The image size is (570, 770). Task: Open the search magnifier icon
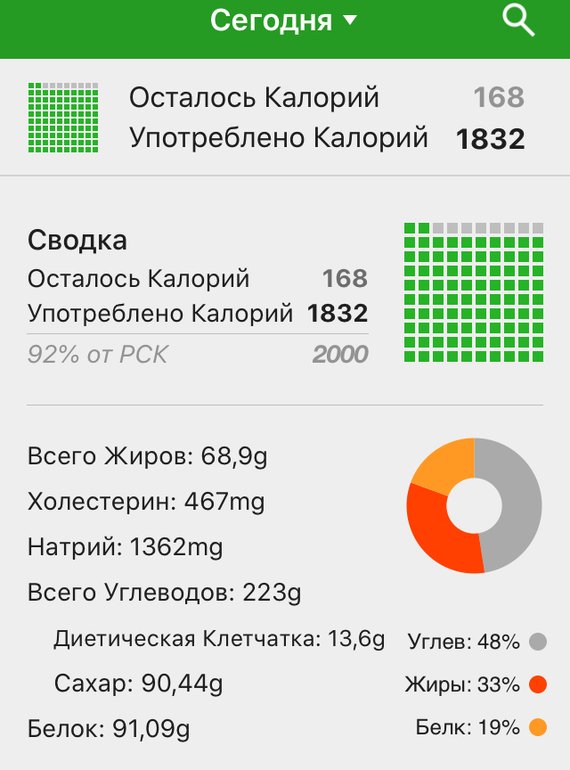click(518, 21)
